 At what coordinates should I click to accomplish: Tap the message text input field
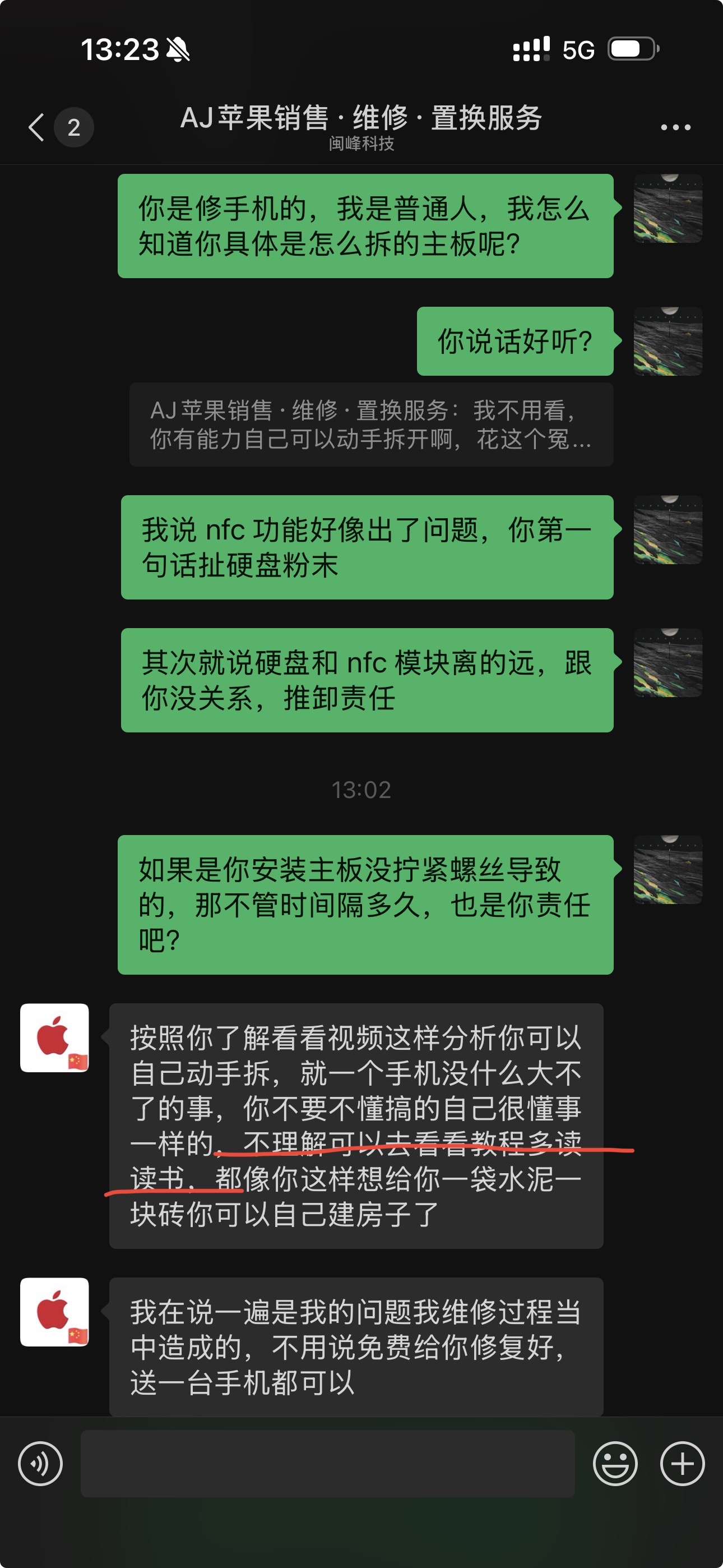click(327, 1463)
